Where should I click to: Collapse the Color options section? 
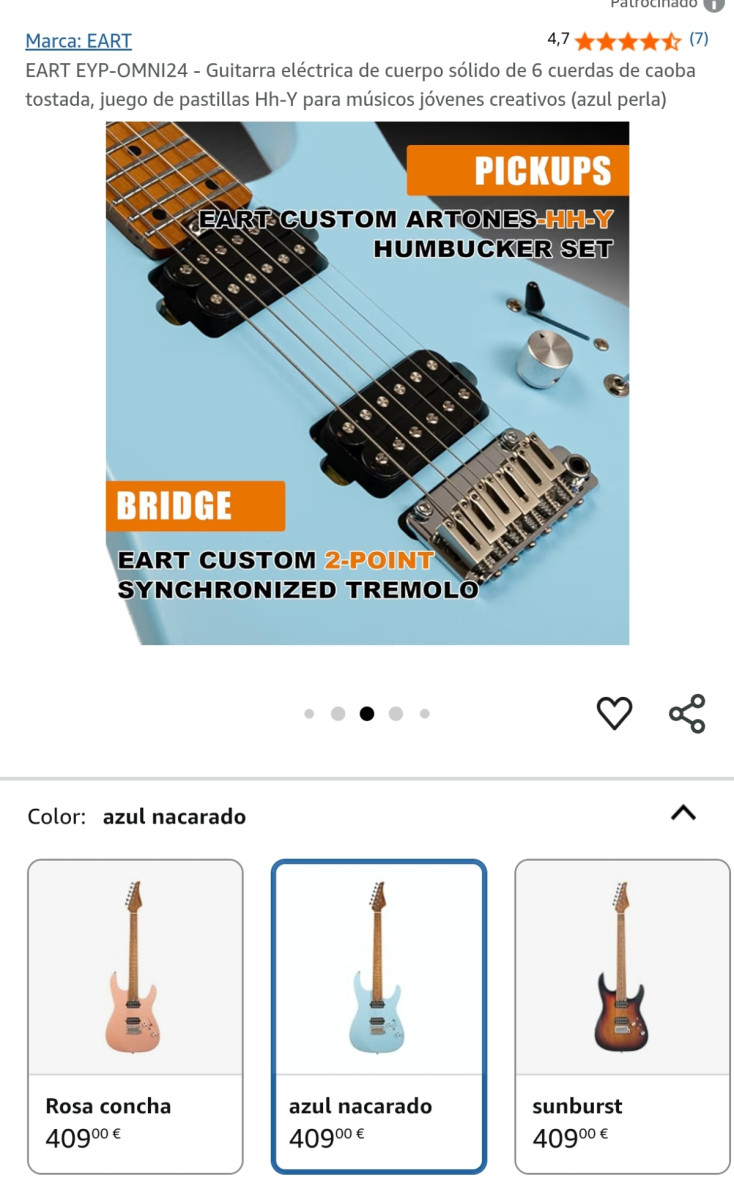click(683, 813)
